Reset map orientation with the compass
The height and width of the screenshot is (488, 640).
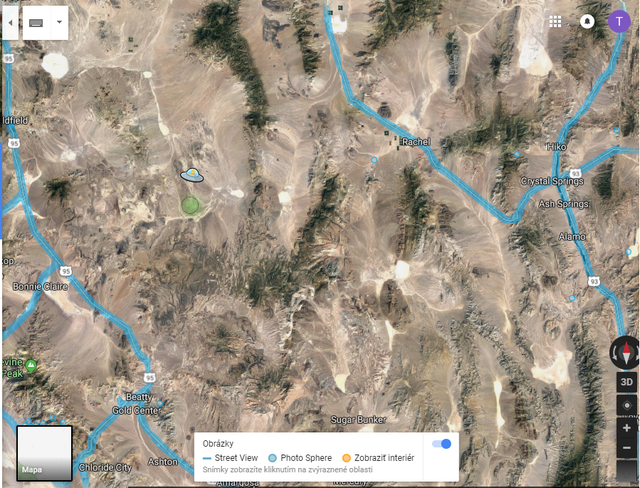coord(626,352)
